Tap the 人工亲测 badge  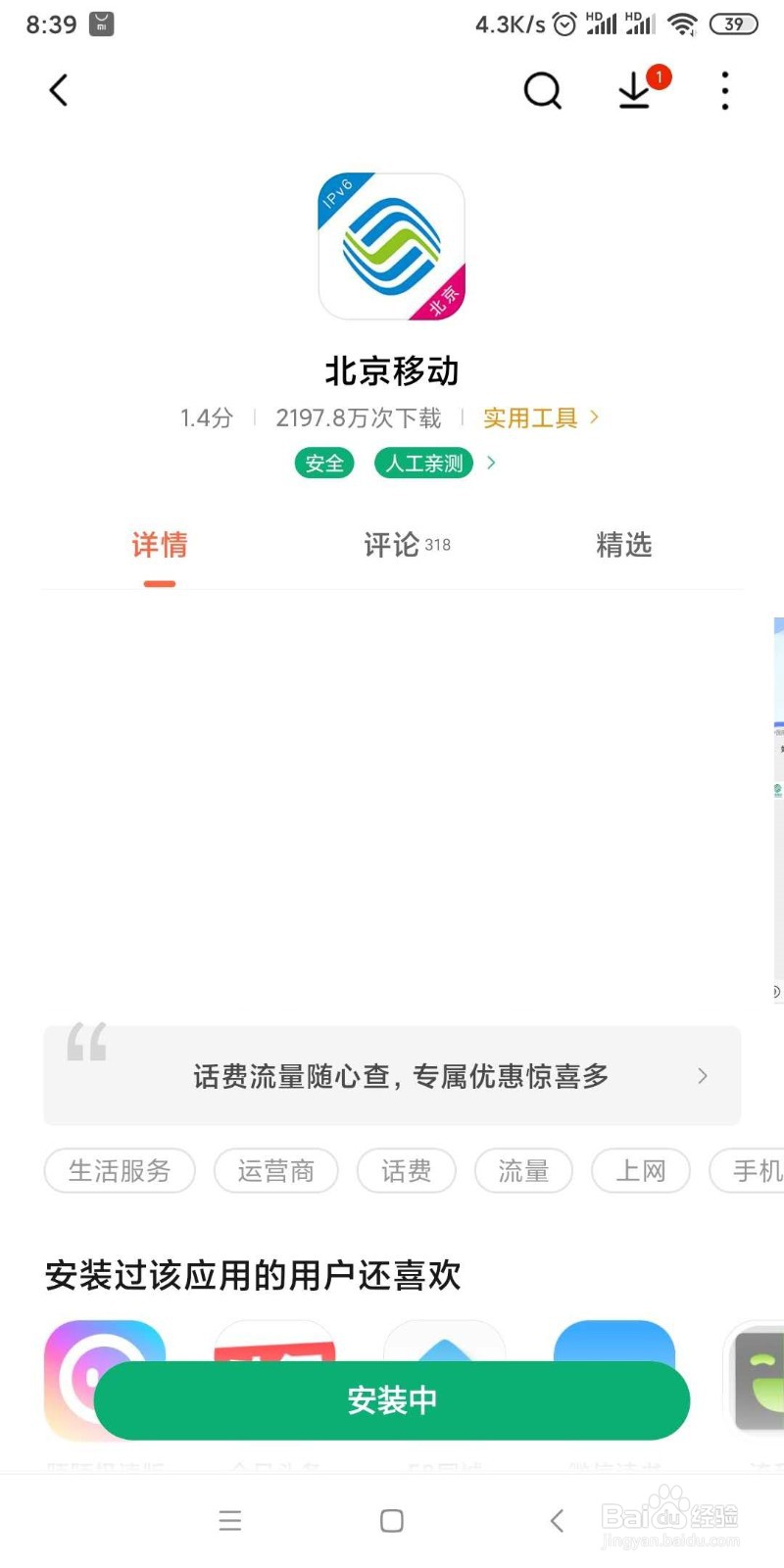click(x=422, y=463)
